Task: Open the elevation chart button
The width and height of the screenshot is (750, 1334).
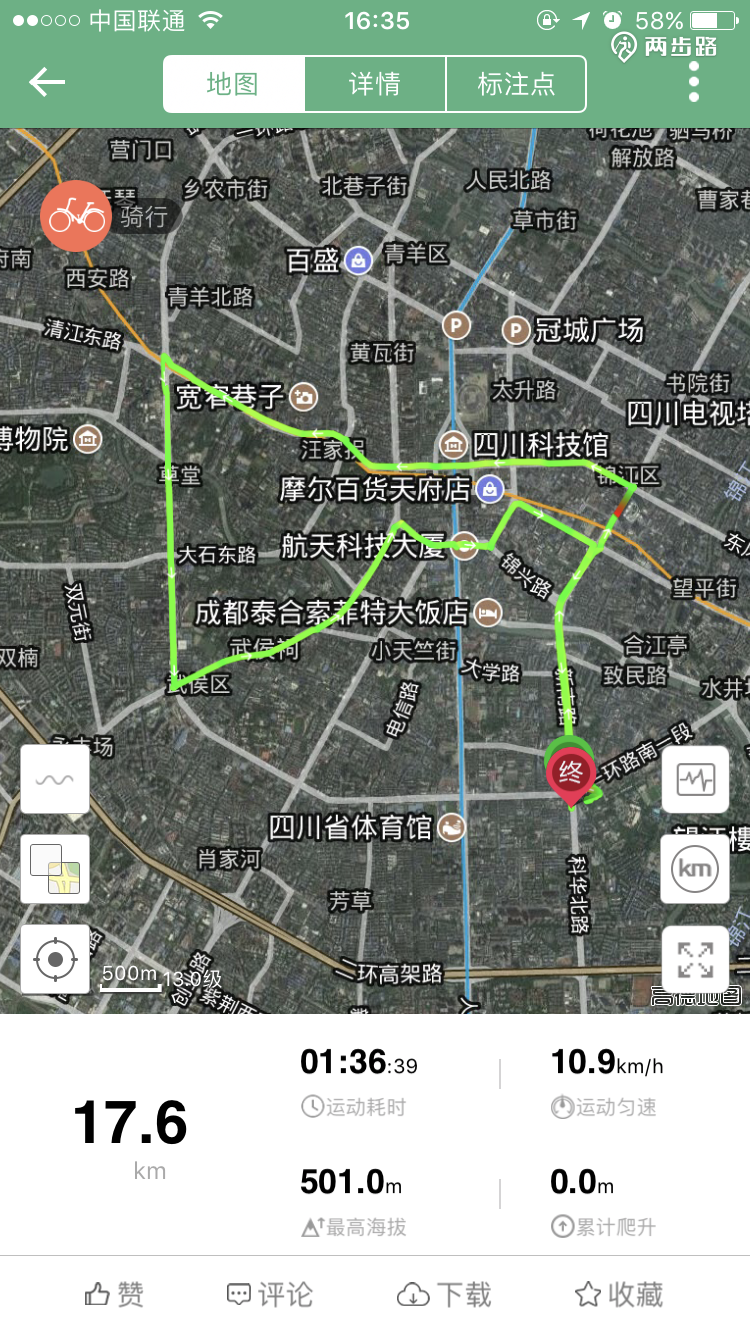Action: click(695, 780)
